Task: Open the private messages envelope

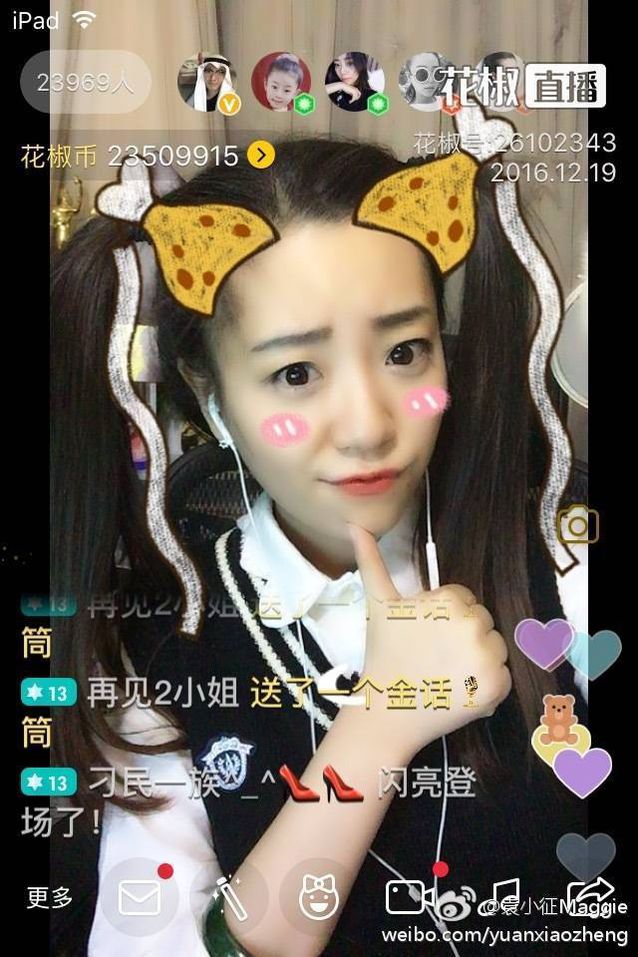Action: (140, 897)
